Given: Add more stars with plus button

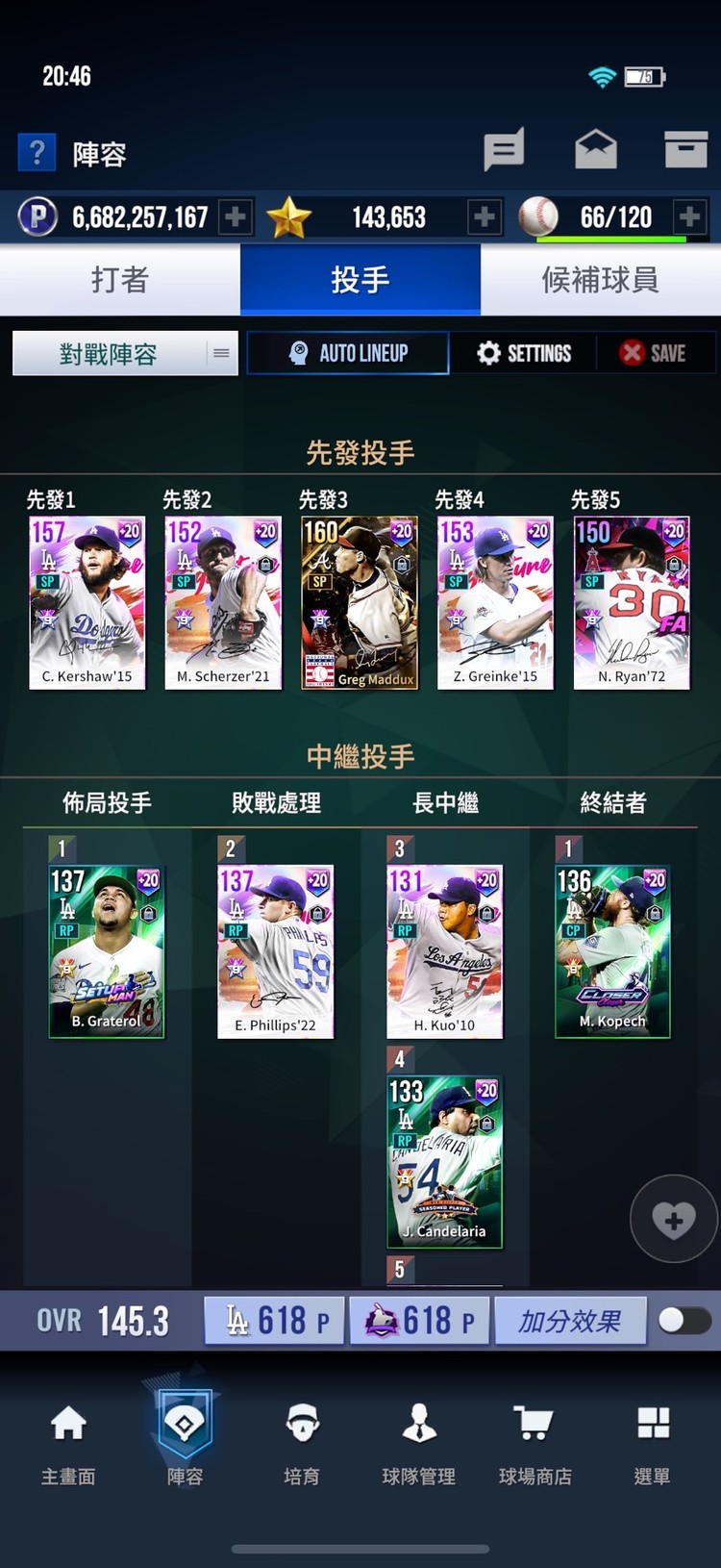Looking at the screenshot, I should [485, 217].
